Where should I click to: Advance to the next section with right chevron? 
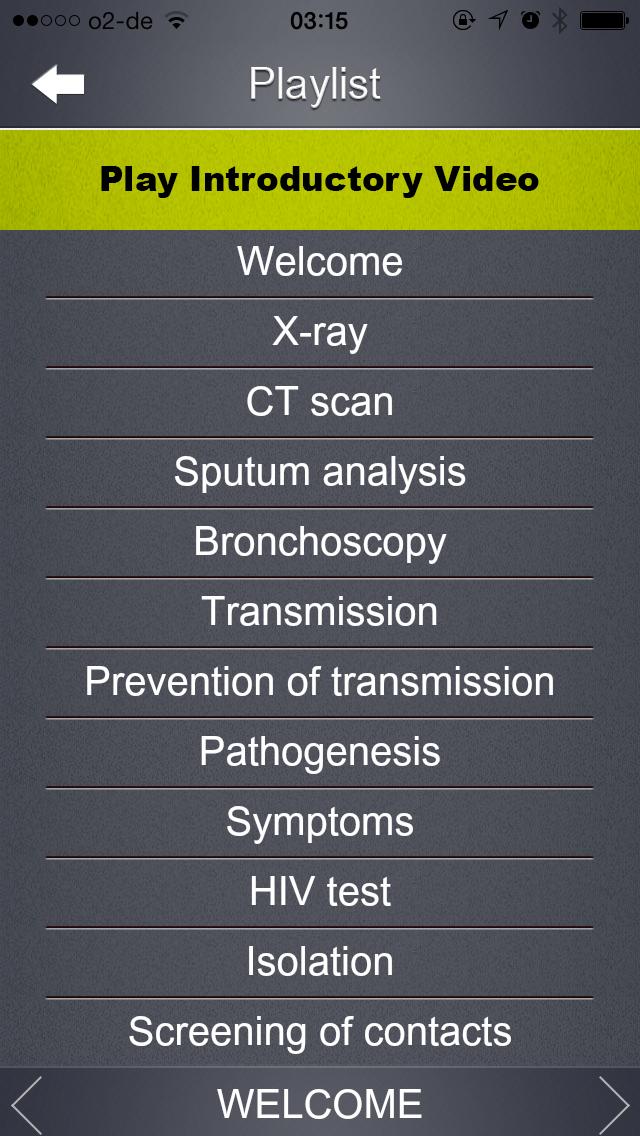click(x=613, y=1104)
